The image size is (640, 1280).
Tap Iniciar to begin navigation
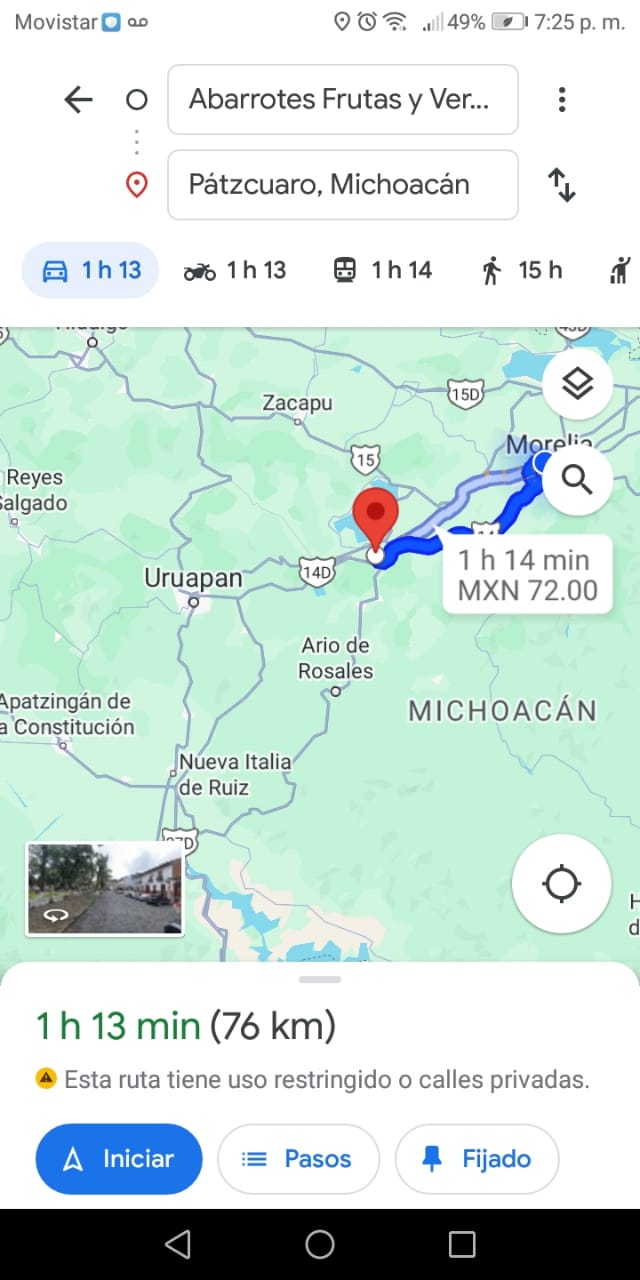[x=119, y=1159]
